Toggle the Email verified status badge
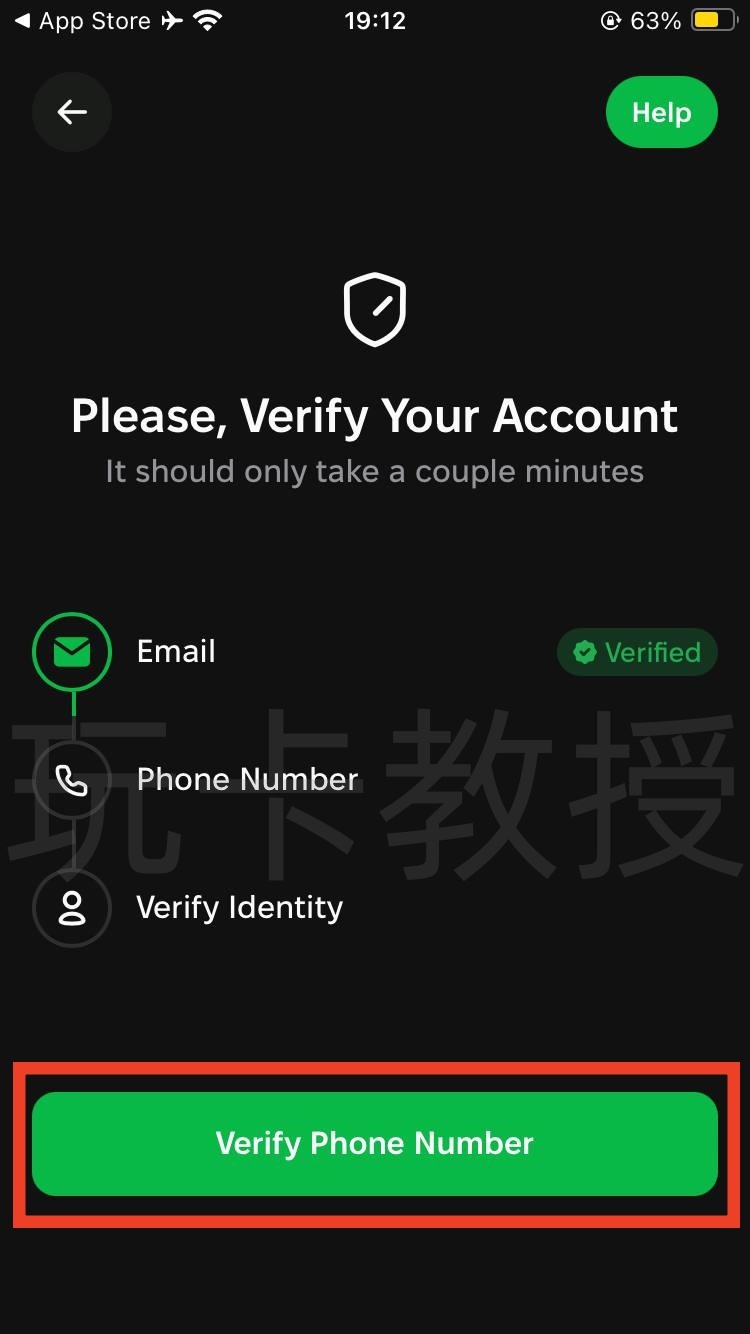The image size is (750, 1334). [636, 652]
